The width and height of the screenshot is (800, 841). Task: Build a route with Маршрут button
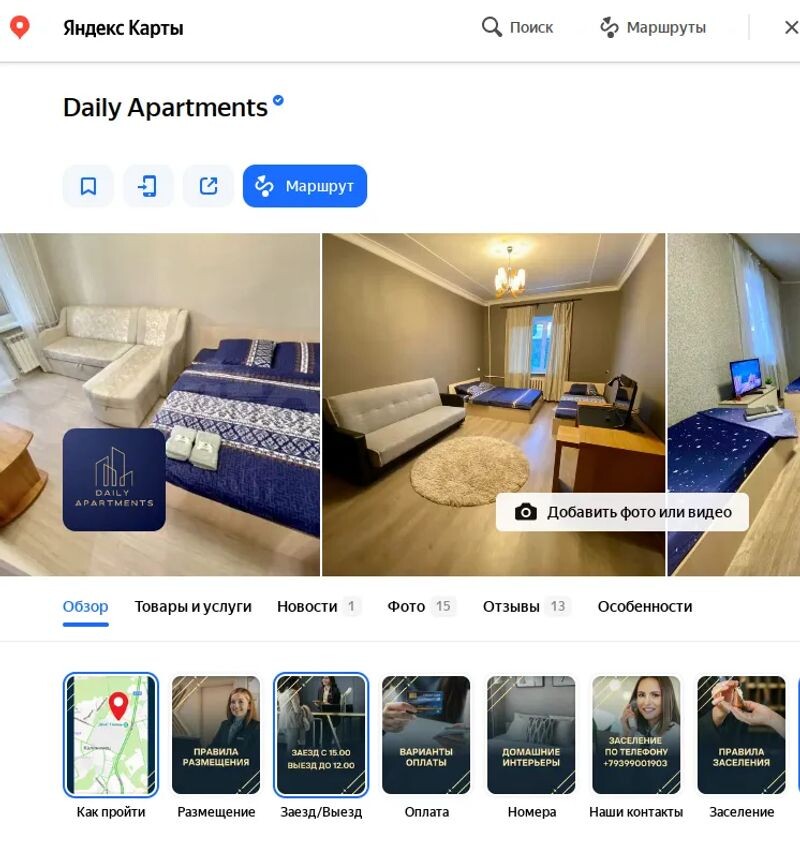[x=305, y=186]
